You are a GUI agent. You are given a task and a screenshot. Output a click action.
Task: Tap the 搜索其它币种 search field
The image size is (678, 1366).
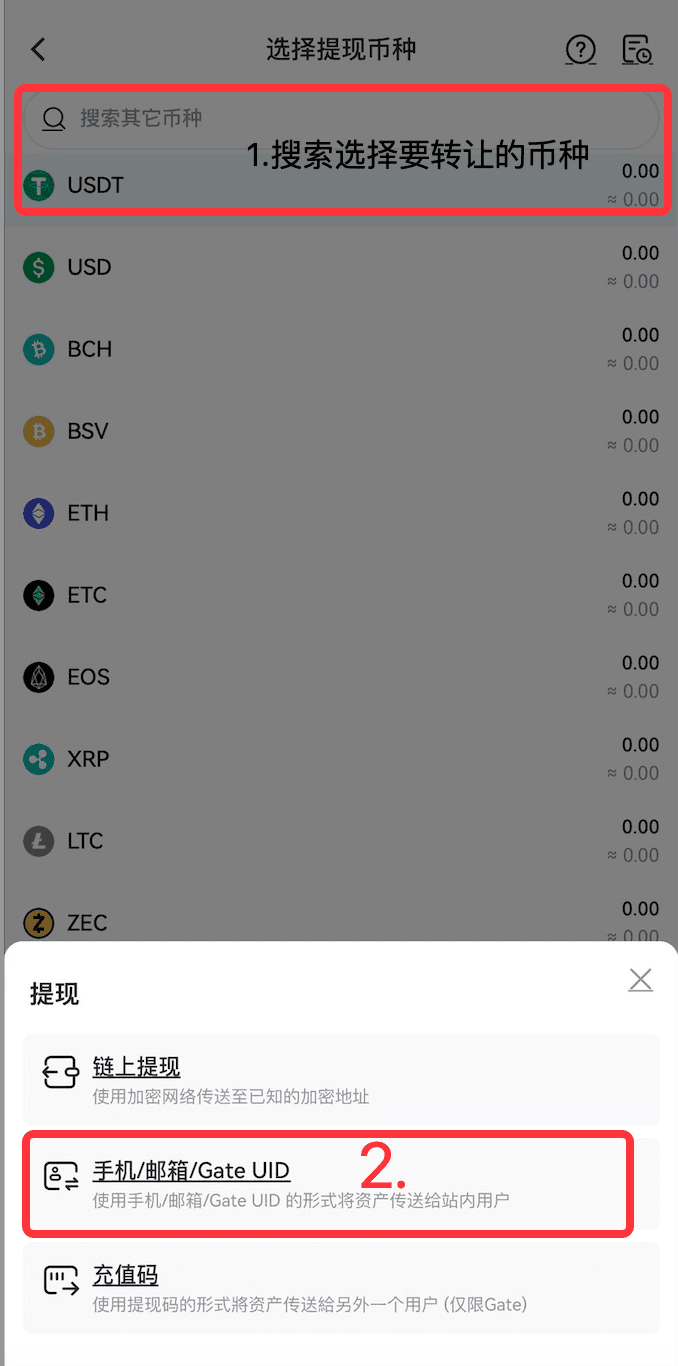point(340,119)
